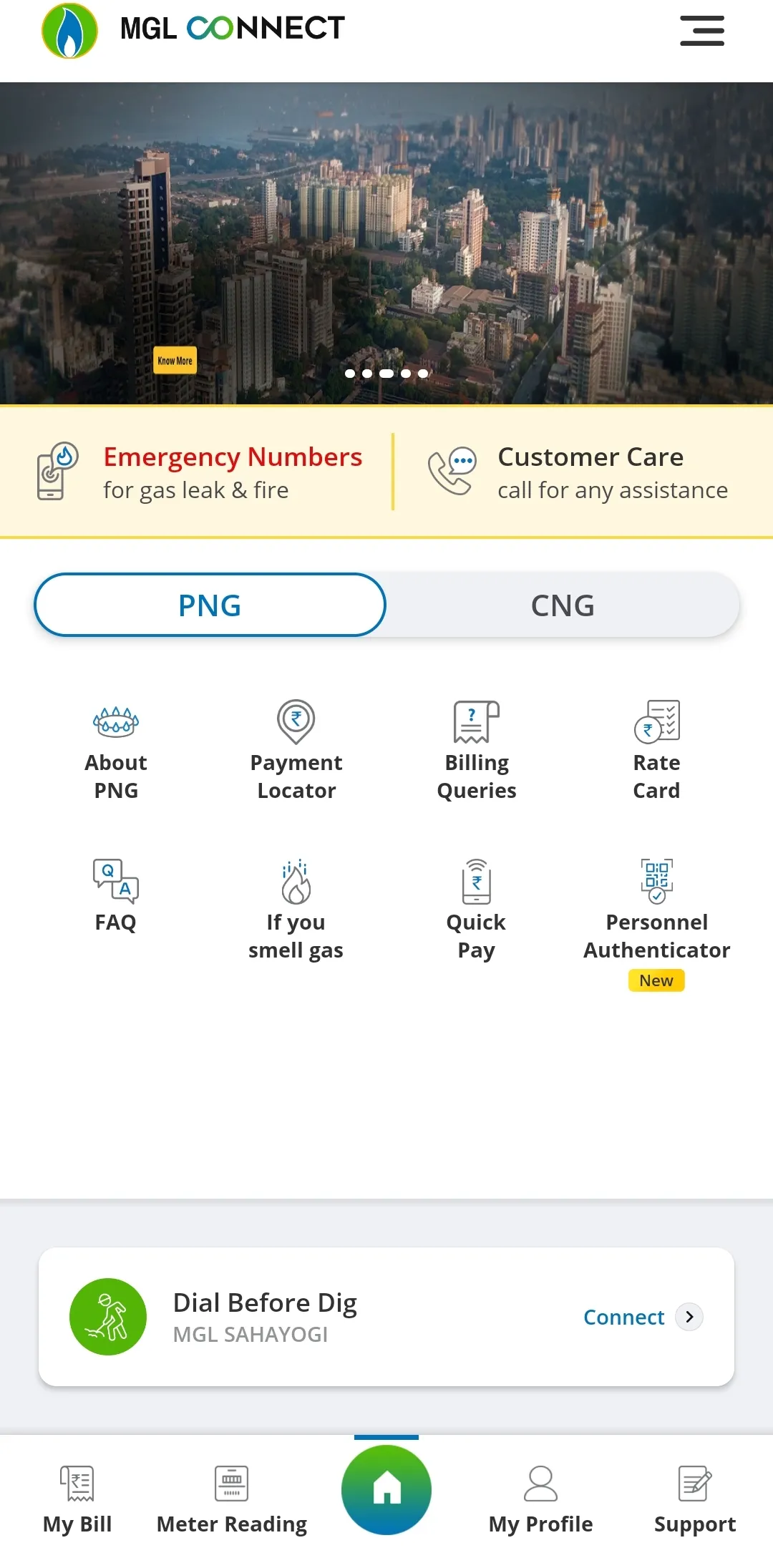
Task: Open About PNG
Action: pos(116,750)
